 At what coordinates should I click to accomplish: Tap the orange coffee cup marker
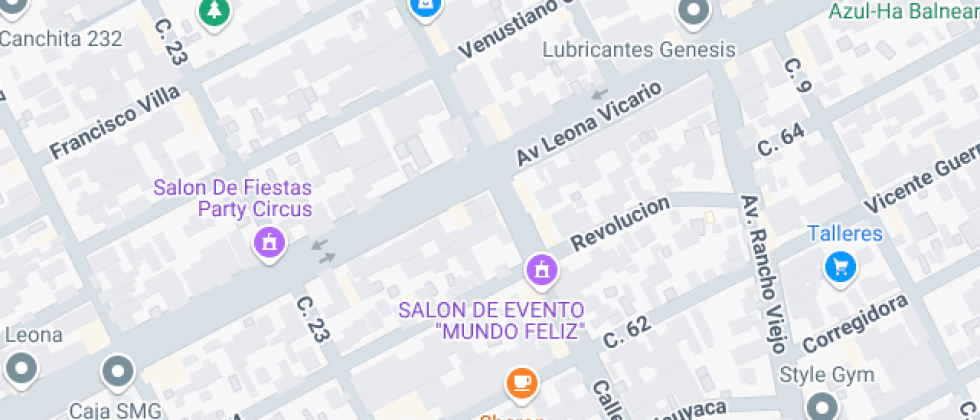coord(521,381)
